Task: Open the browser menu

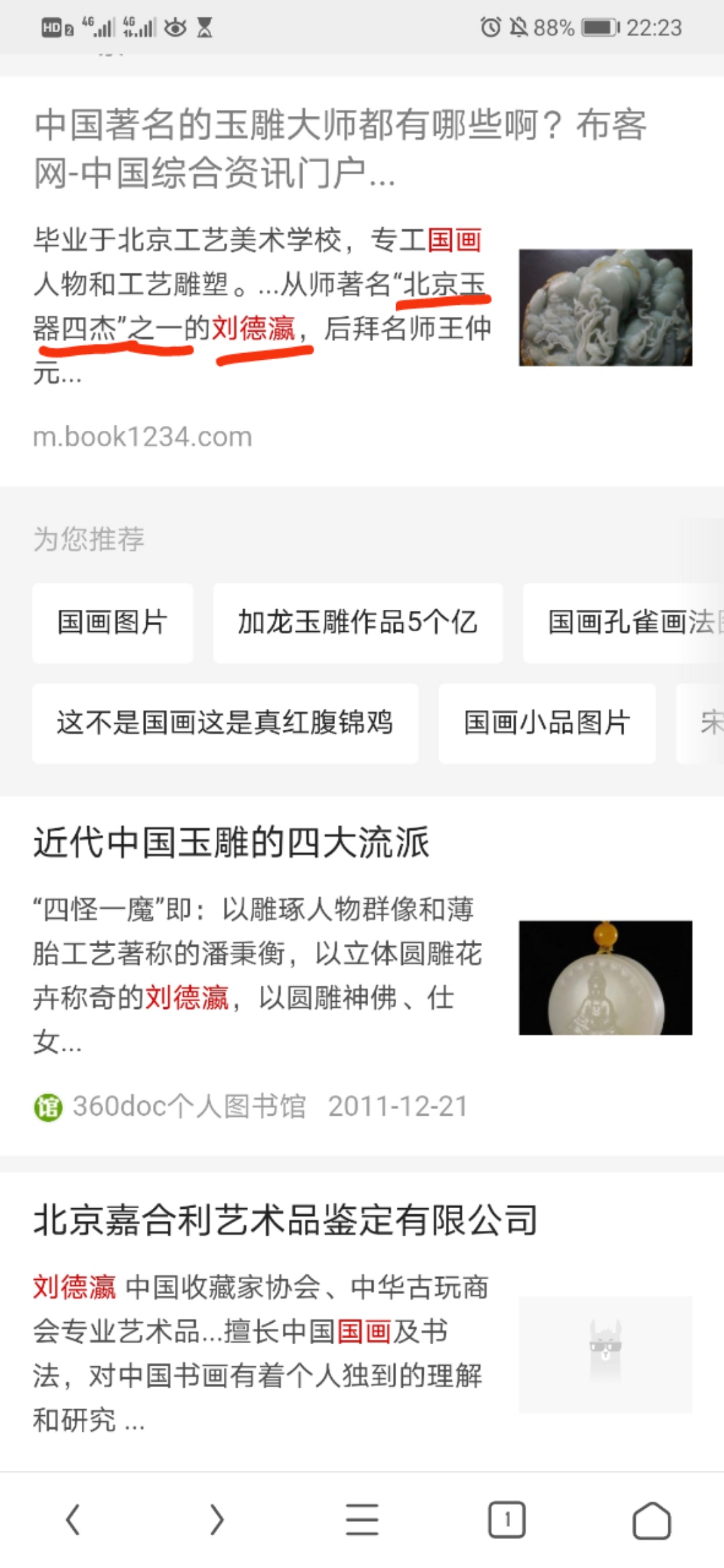Action: [362, 1520]
